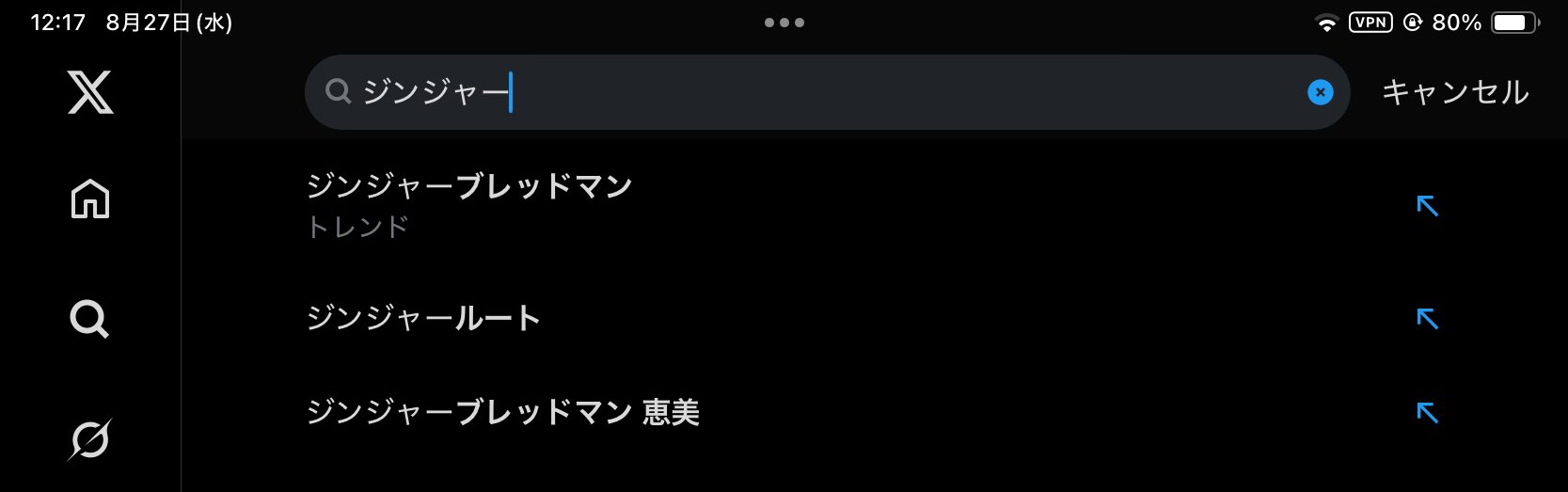The height and width of the screenshot is (492, 1568).
Task: Open the X logo in sidebar
Action: tap(90, 92)
